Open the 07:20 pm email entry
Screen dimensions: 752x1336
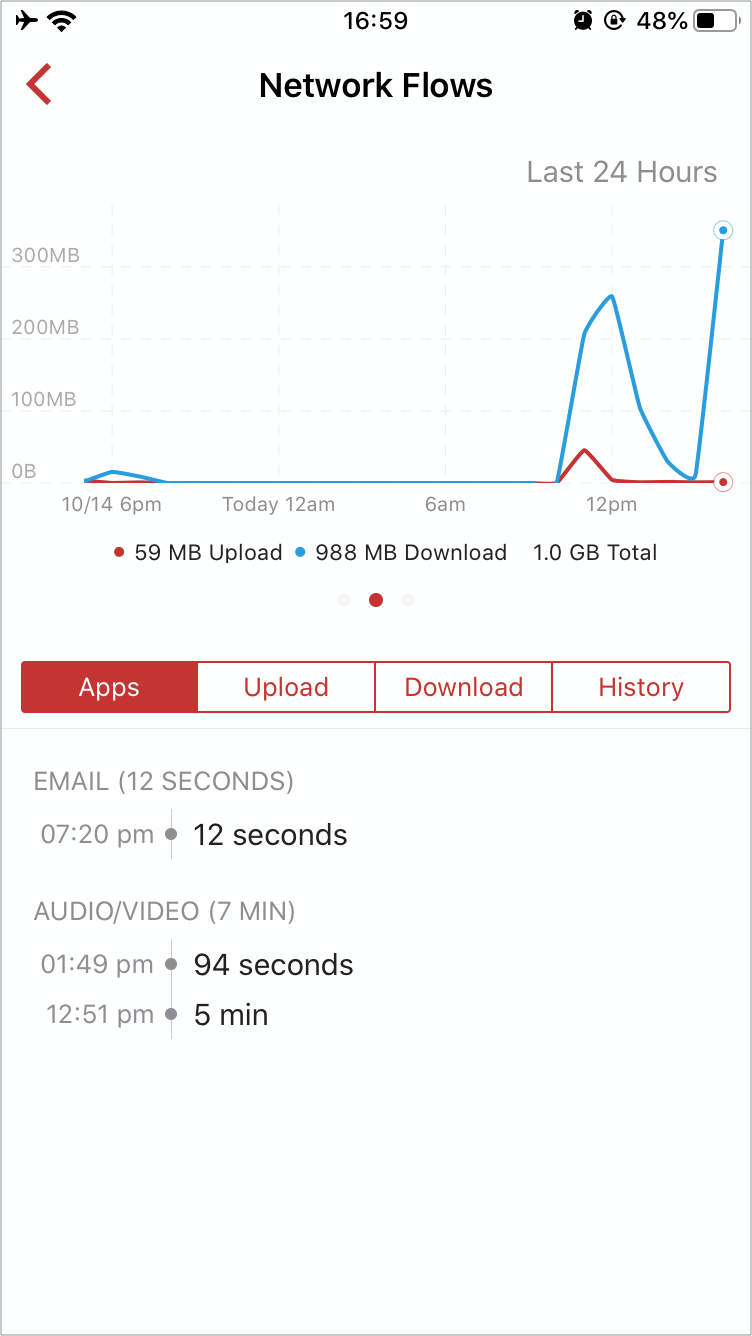pos(376,834)
